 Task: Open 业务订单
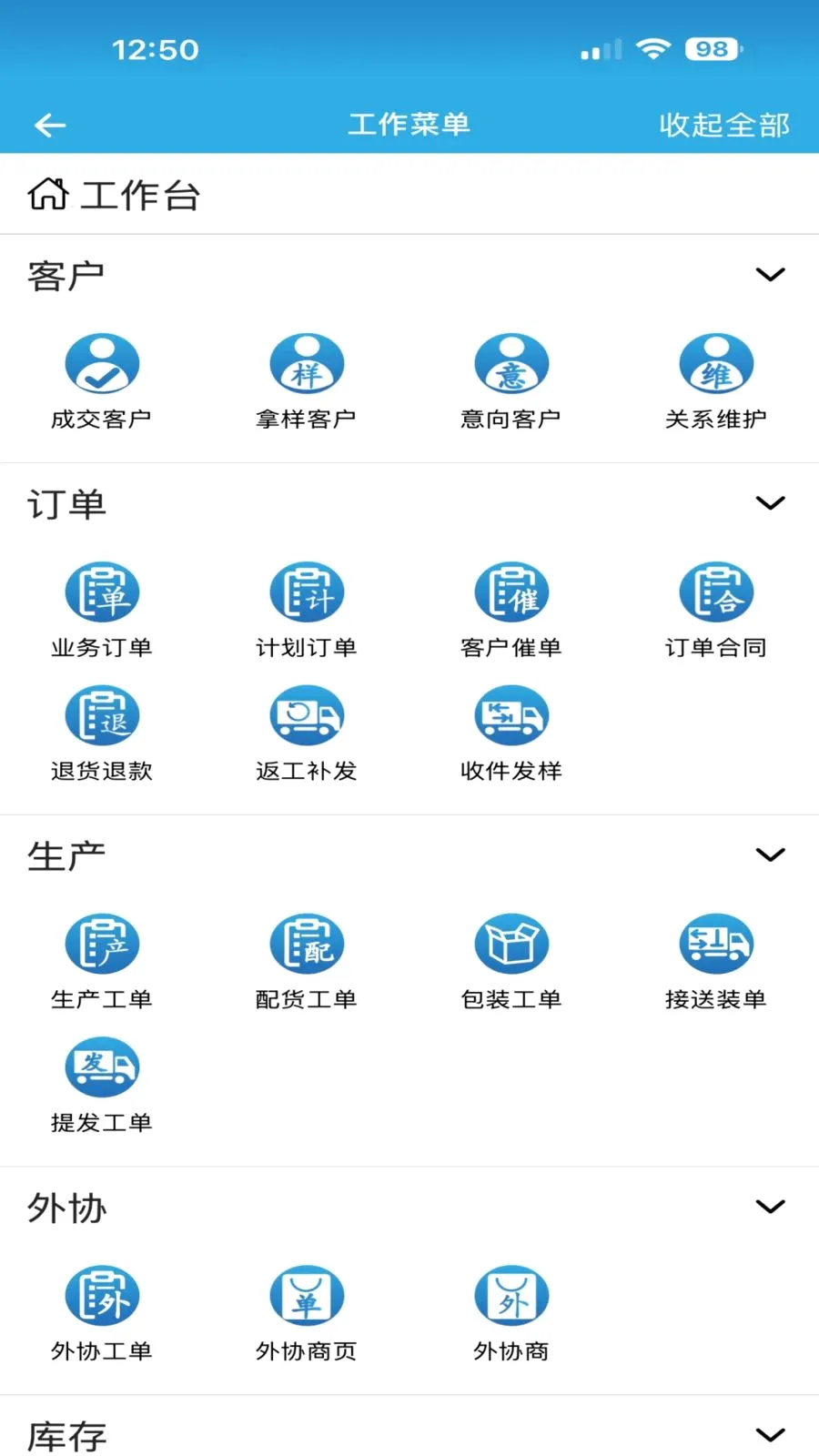click(102, 609)
